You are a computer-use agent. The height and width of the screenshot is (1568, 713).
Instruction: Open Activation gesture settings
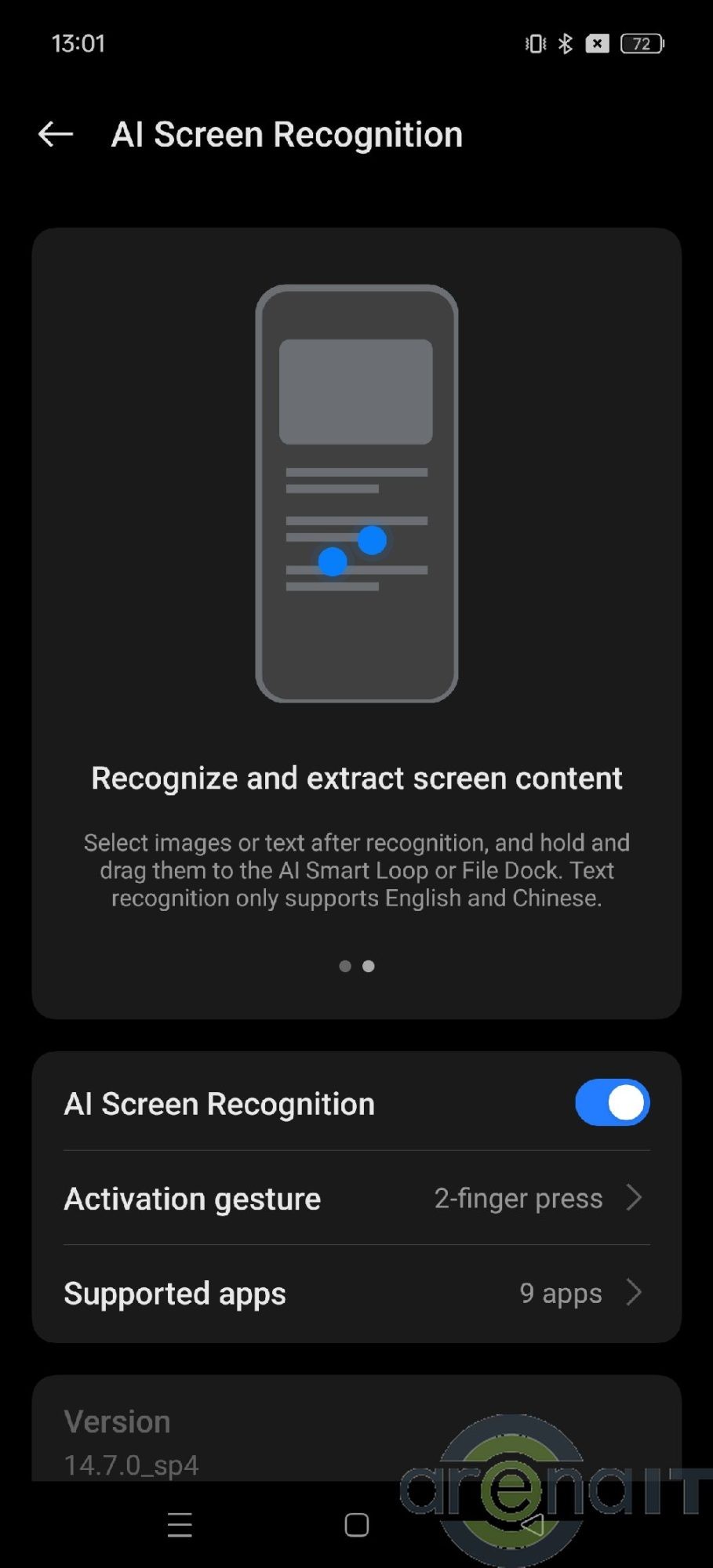point(356,1198)
